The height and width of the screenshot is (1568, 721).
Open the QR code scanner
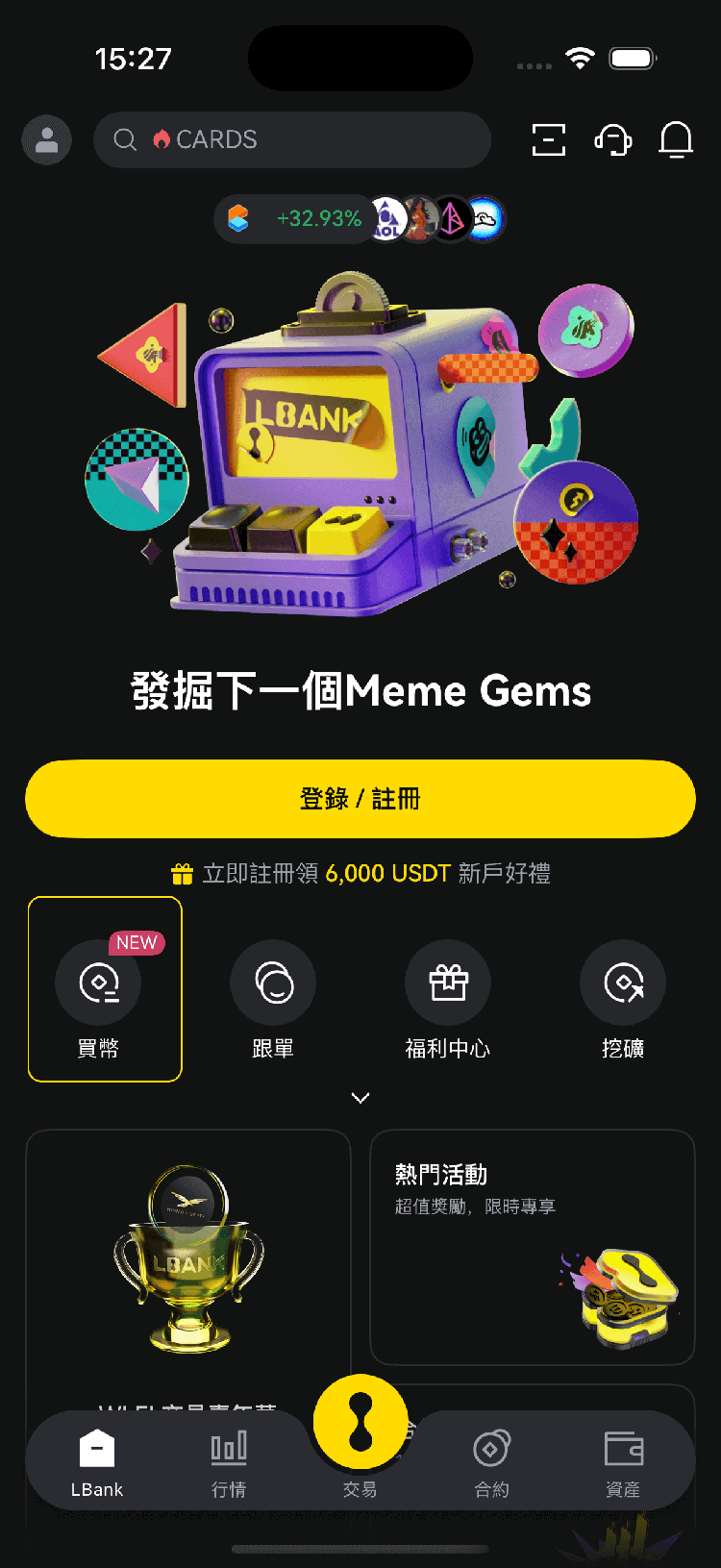(x=549, y=140)
